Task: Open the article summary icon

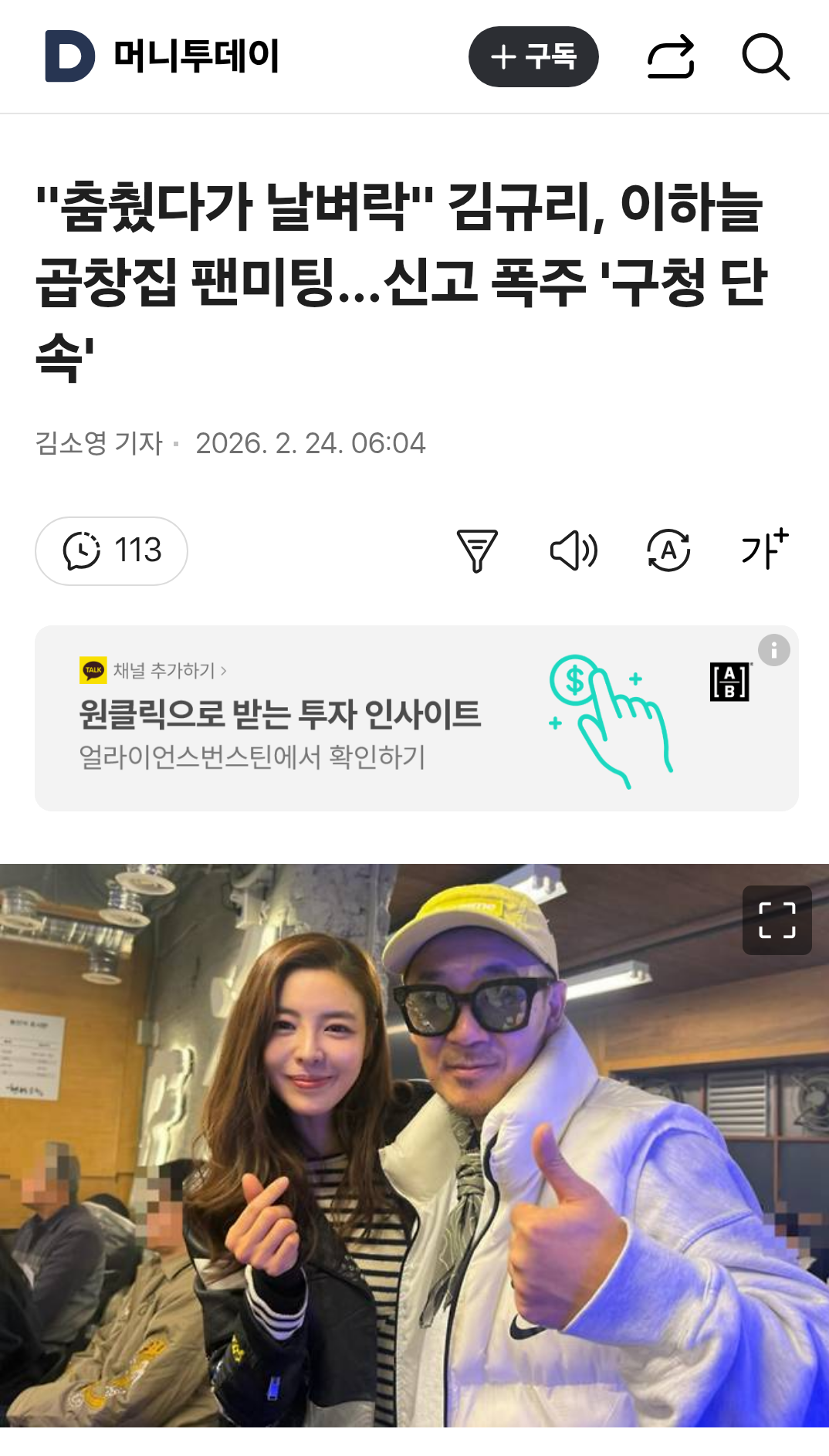Action: click(477, 550)
